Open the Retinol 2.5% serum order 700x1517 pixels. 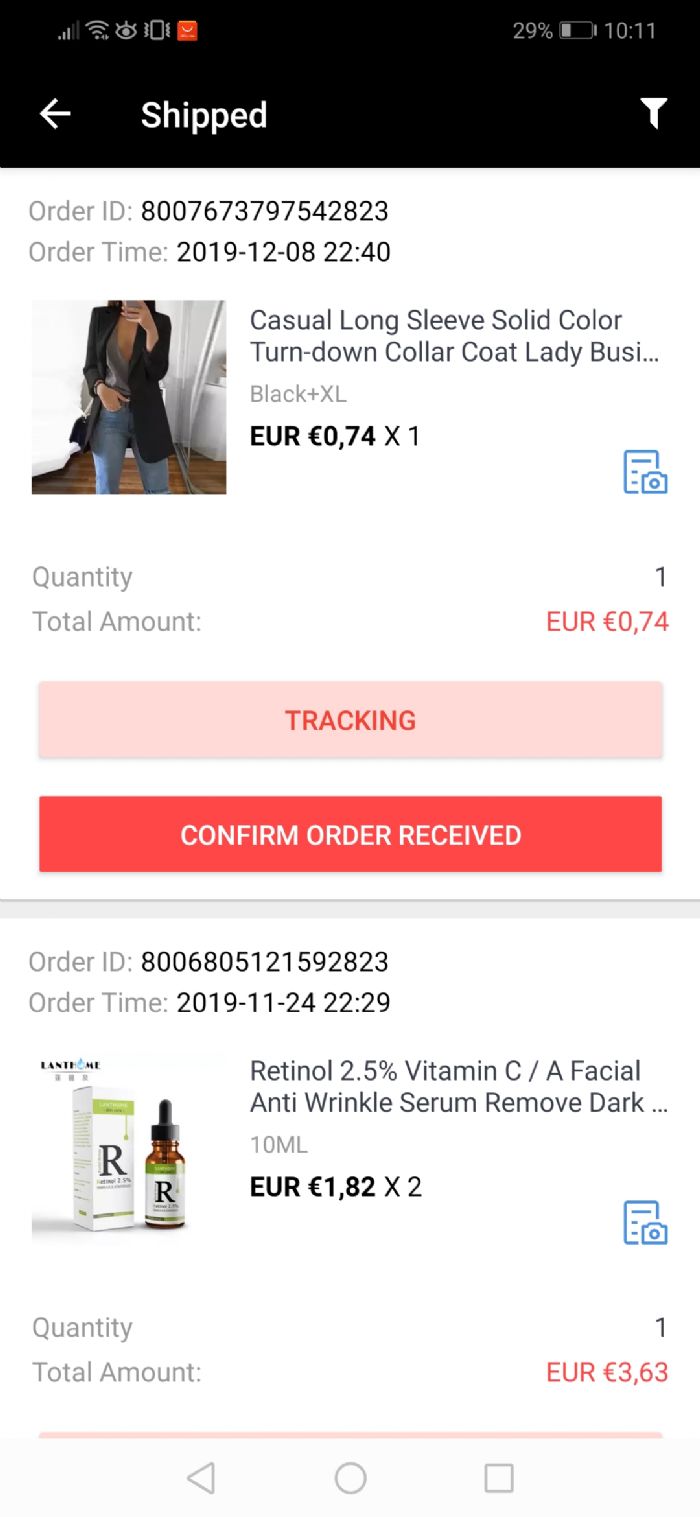click(x=457, y=1086)
